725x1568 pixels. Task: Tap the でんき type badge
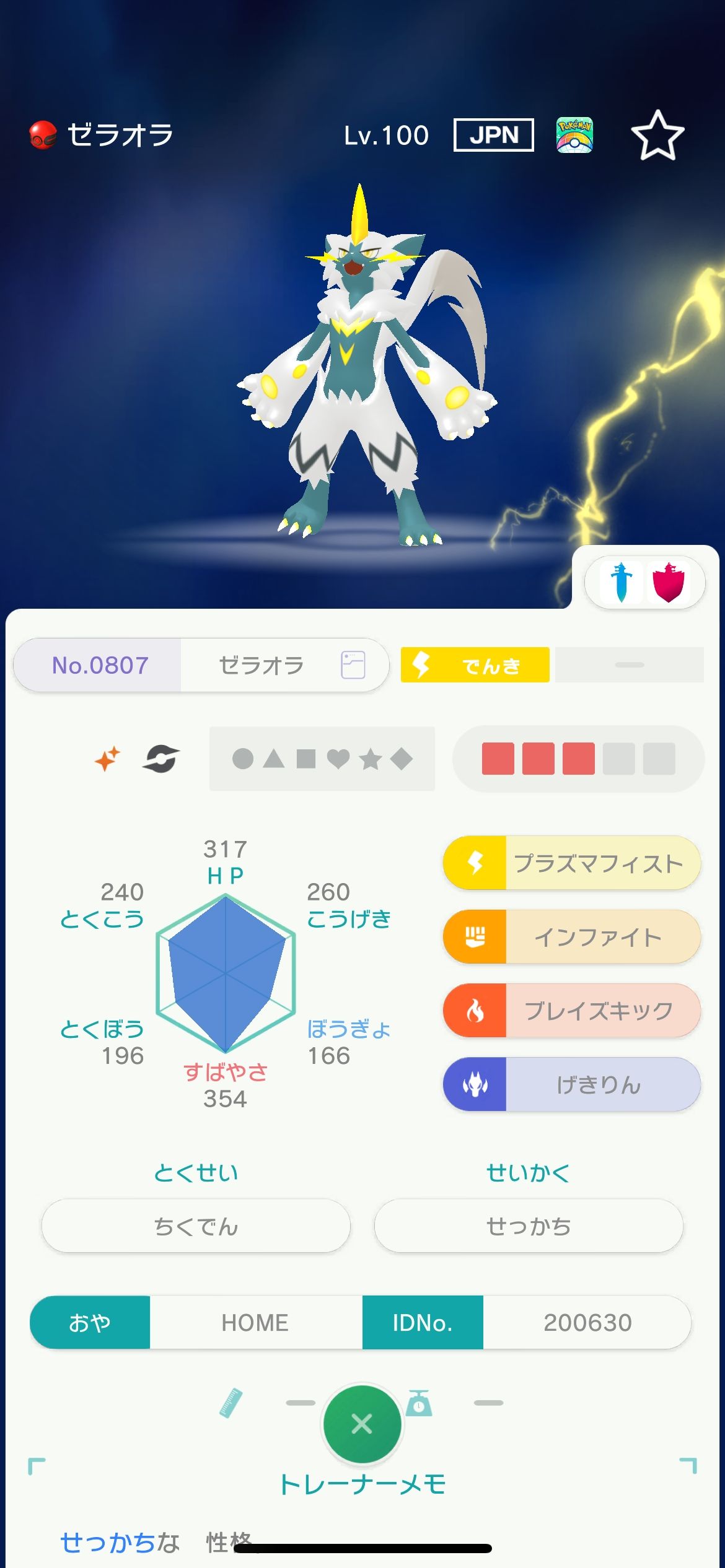(x=475, y=665)
